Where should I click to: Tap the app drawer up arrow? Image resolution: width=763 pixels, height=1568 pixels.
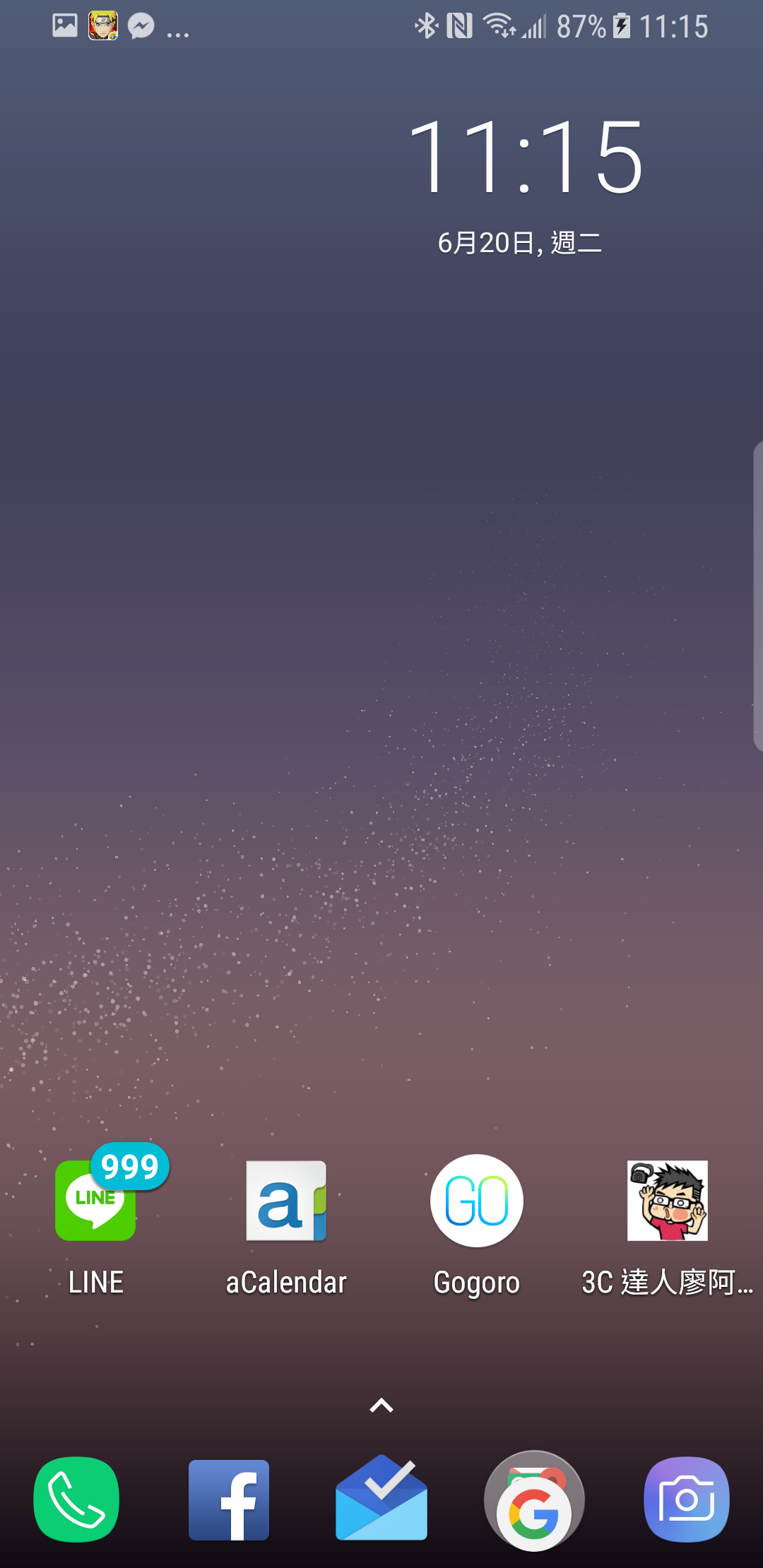[x=381, y=1406]
